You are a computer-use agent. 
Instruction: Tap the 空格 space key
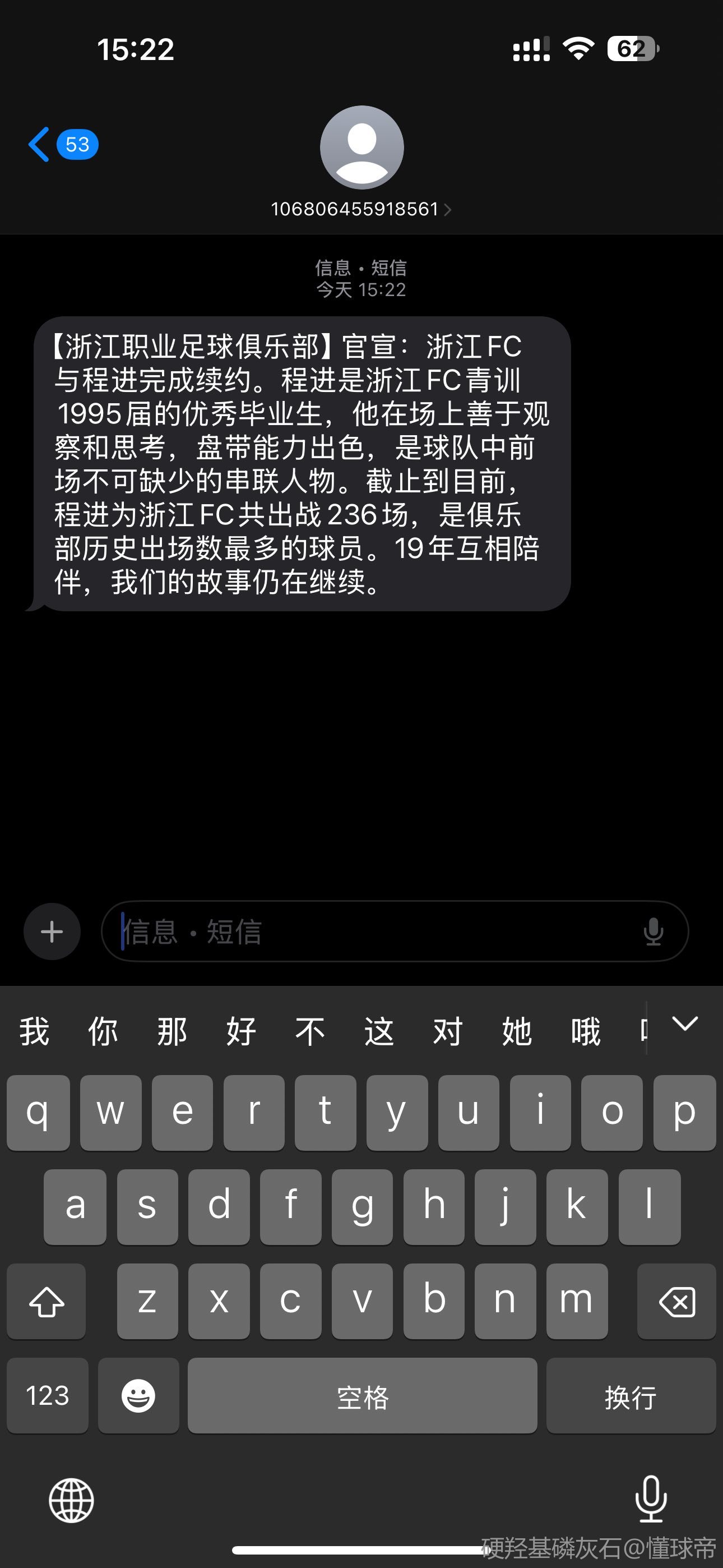click(x=362, y=1395)
